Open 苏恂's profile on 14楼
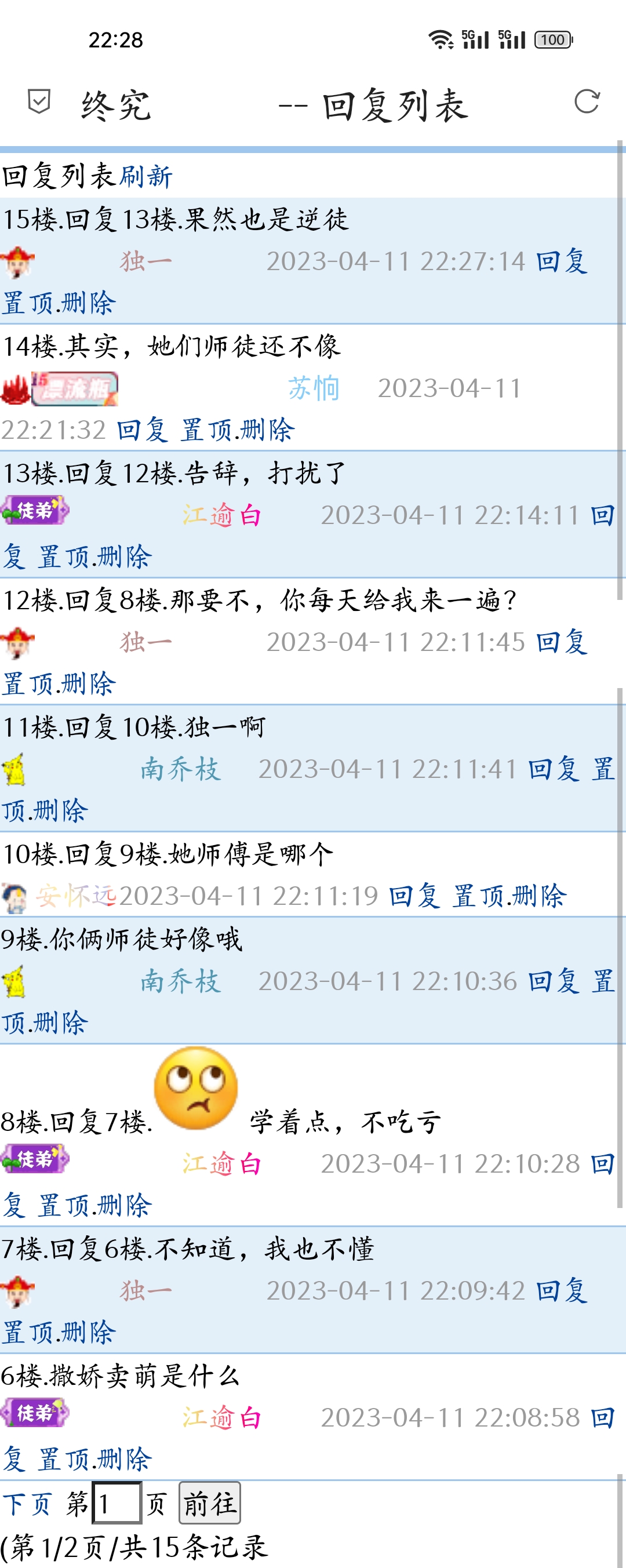This screenshot has height=1568, width=626. [313, 388]
